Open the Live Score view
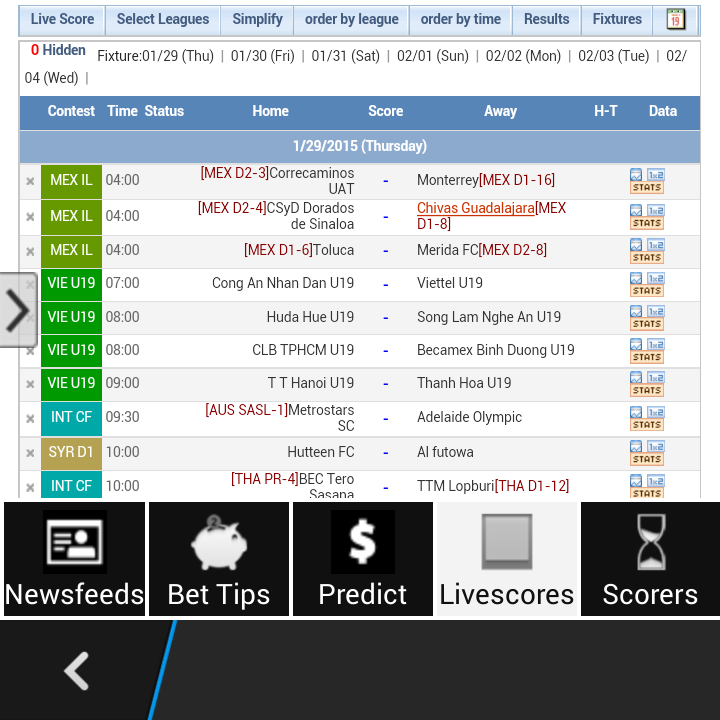Viewport: 720px width, 720px height. 62,19
